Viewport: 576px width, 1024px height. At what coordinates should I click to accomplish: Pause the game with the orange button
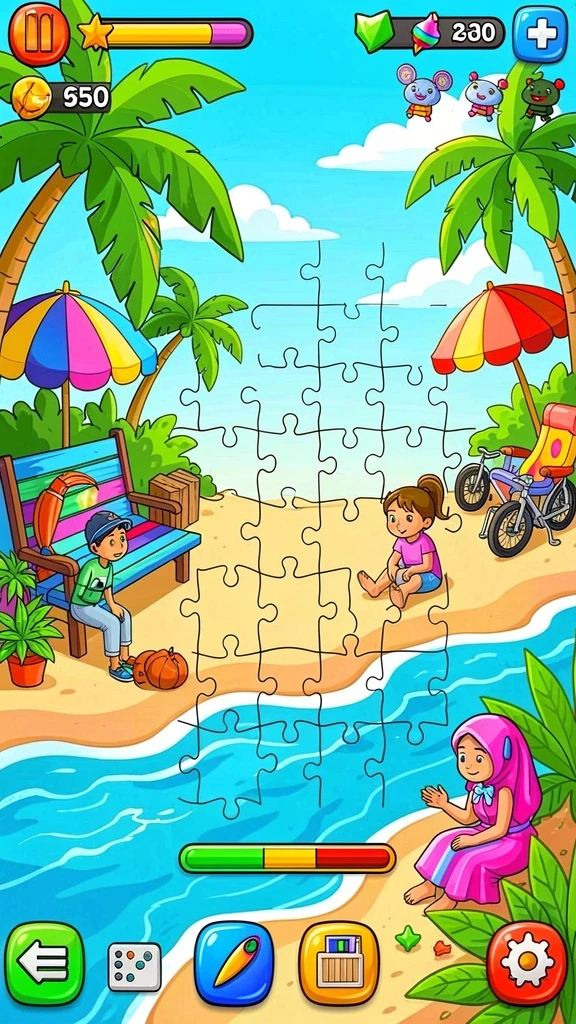coord(39,34)
